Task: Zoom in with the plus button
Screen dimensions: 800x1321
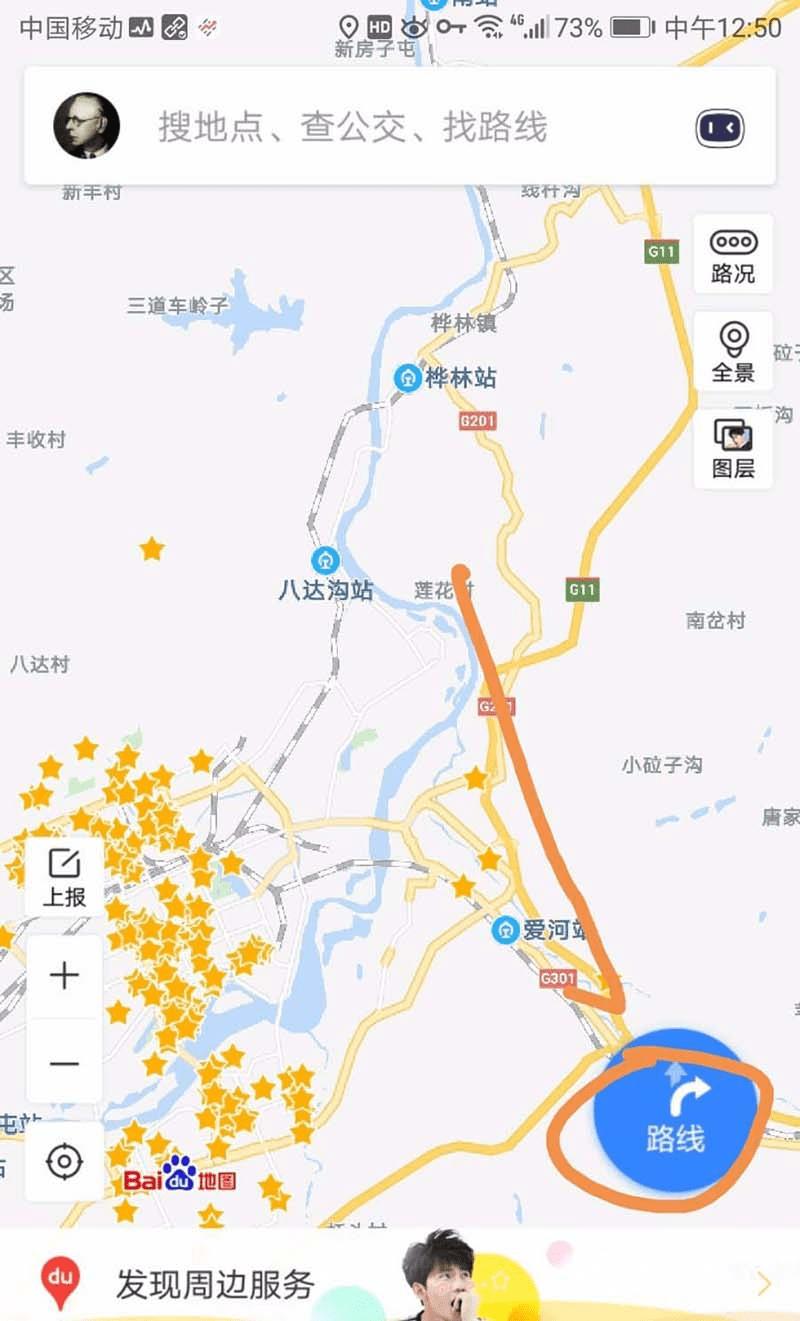Action: point(64,975)
